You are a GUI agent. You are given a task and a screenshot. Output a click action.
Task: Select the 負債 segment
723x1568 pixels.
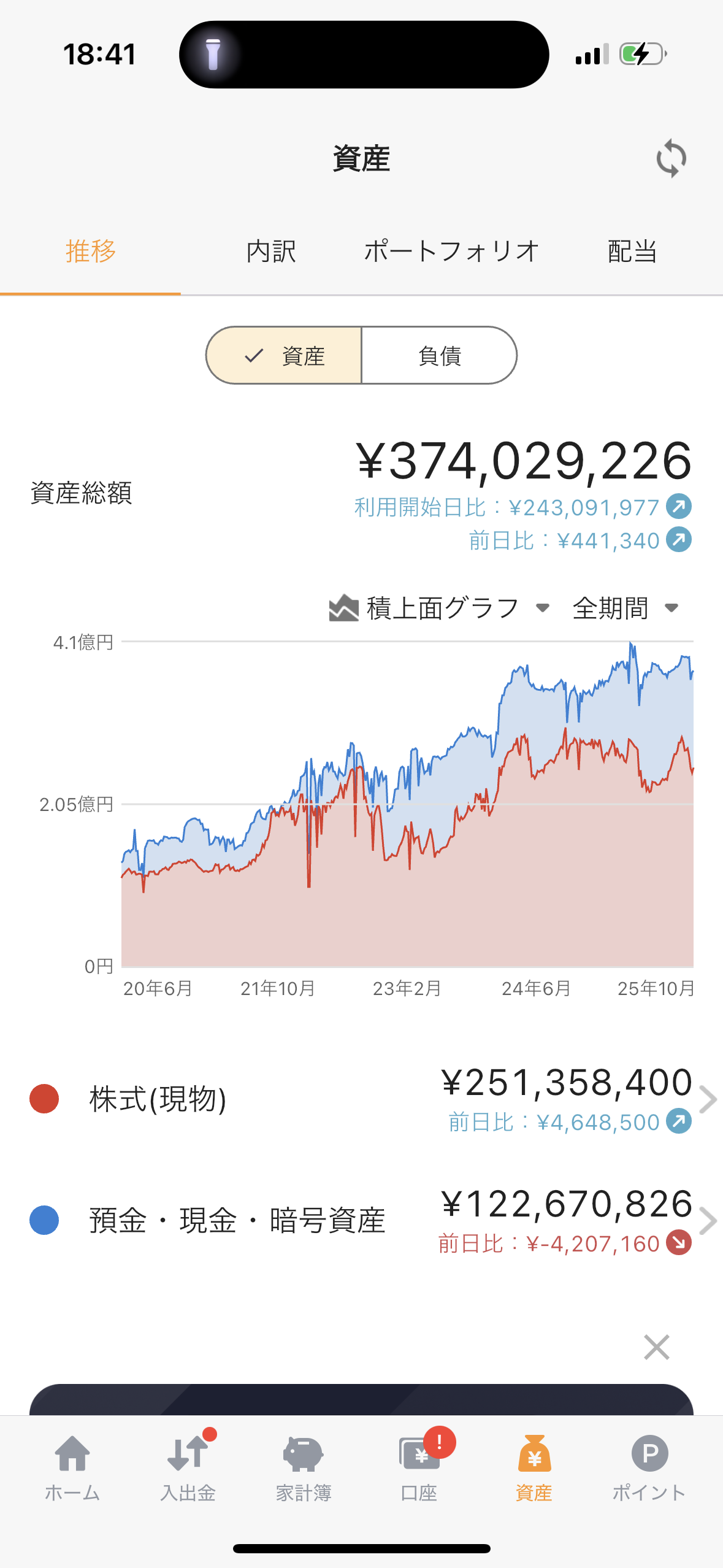[439, 356]
